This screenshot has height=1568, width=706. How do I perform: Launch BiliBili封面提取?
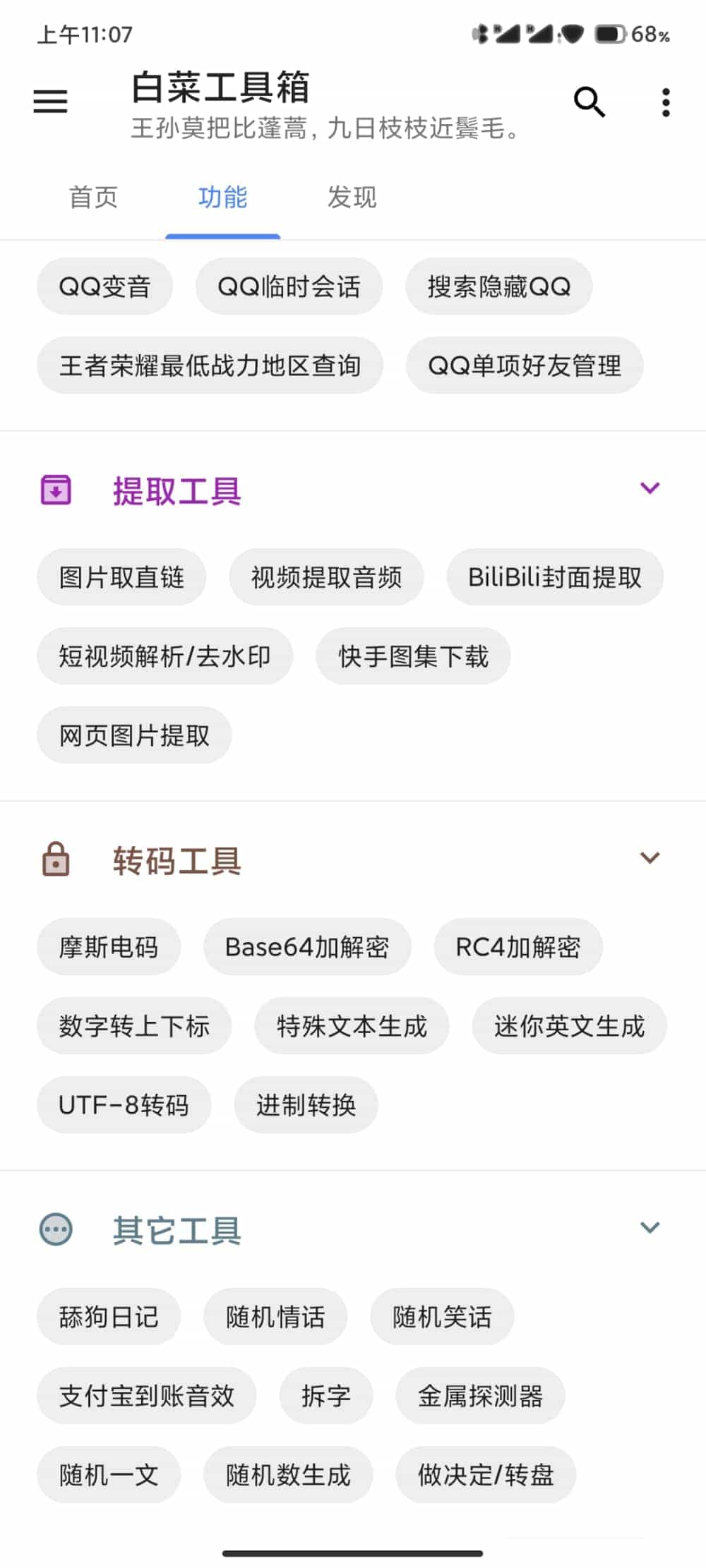555,577
